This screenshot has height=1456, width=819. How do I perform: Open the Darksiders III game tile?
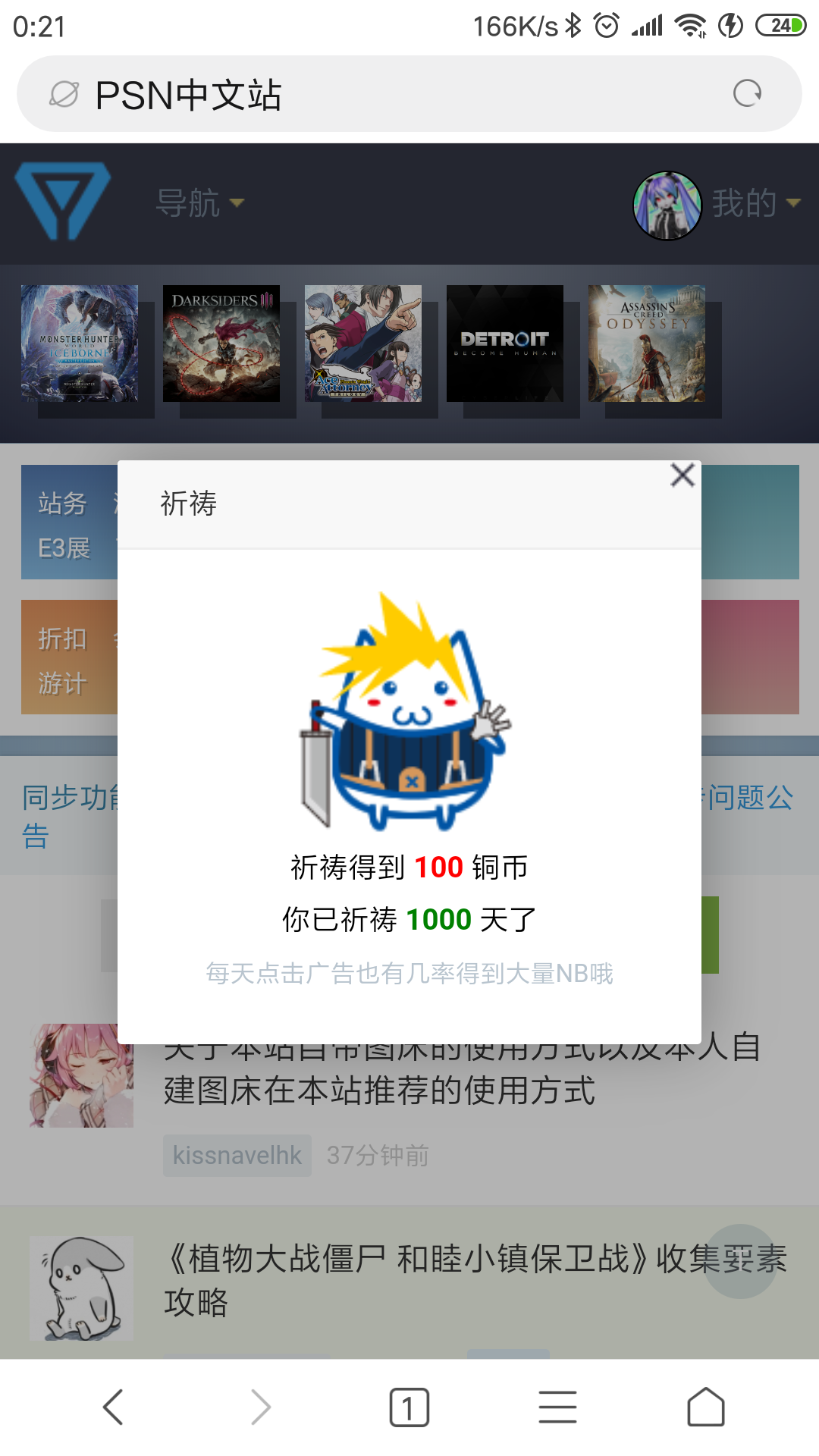tap(221, 344)
